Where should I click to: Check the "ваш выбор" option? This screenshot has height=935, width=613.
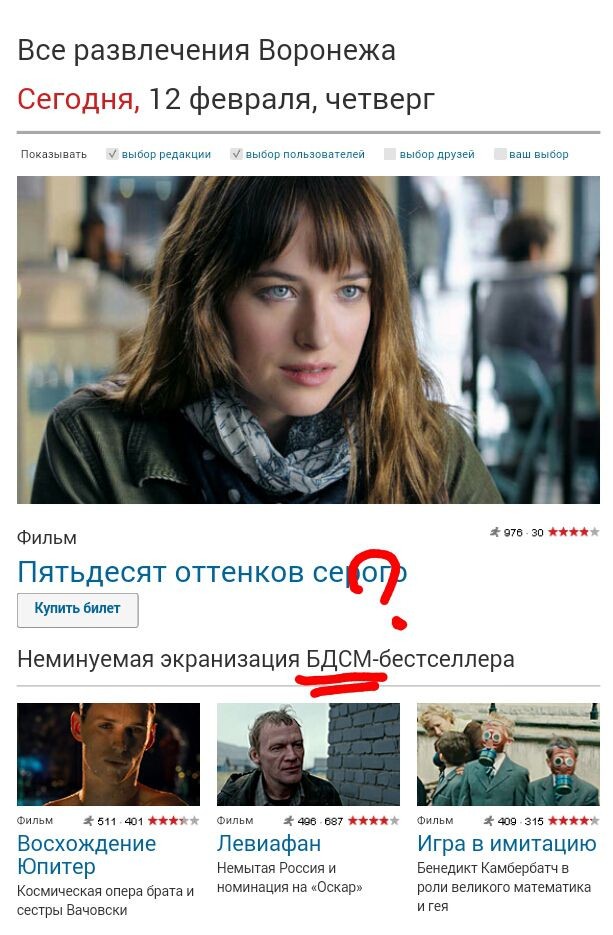click(499, 154)
